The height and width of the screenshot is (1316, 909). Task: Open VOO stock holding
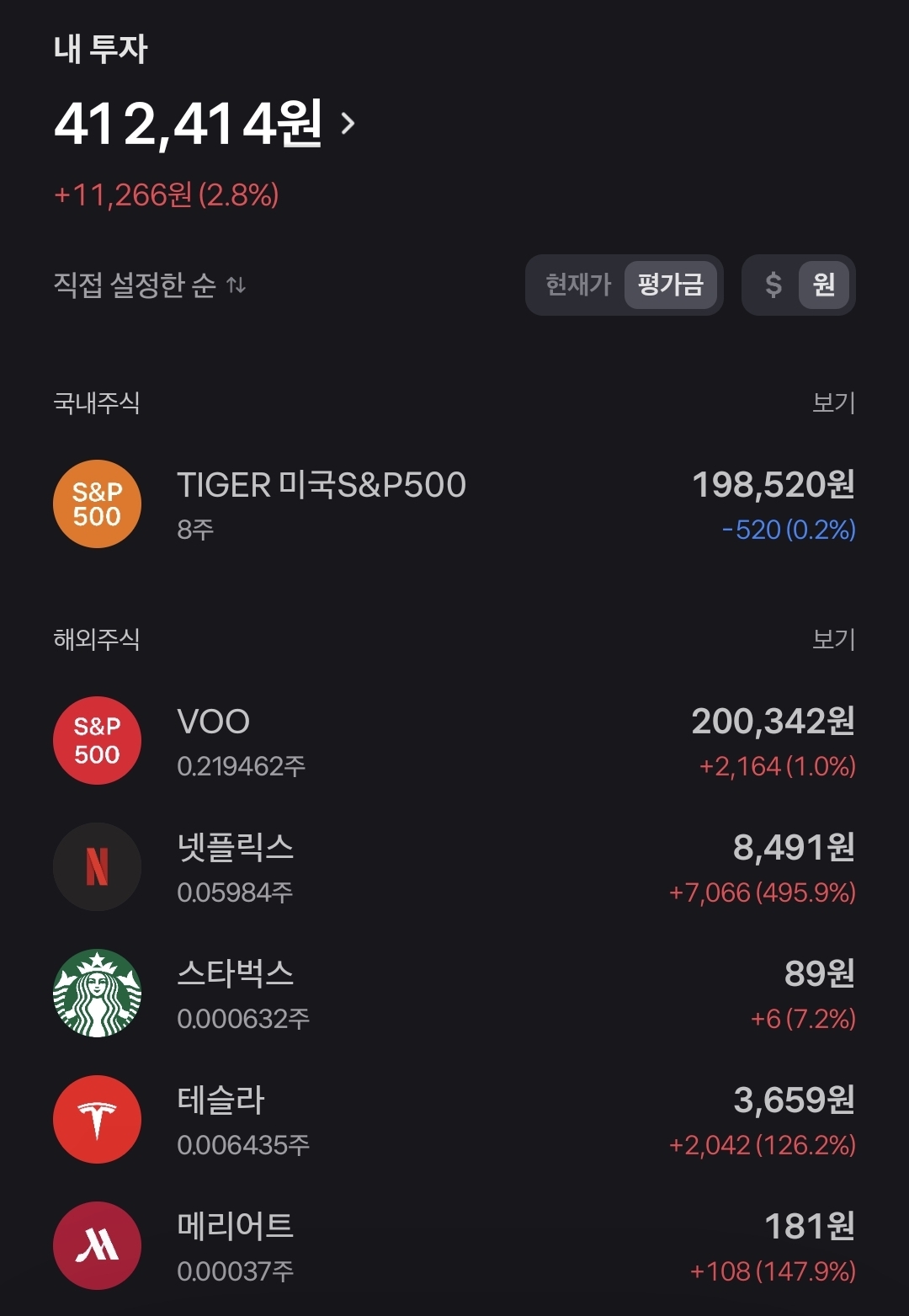point(454,741)
